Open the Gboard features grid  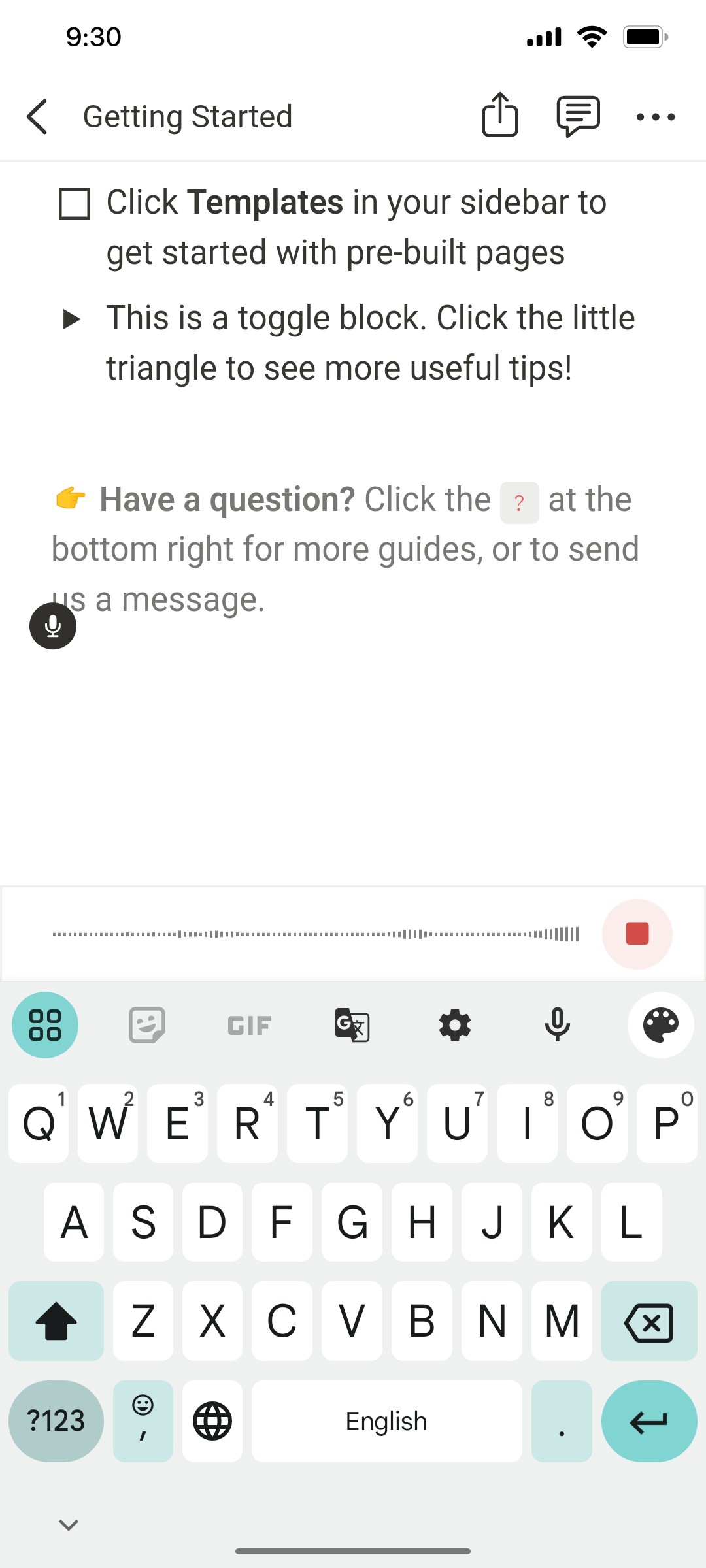44,1024
